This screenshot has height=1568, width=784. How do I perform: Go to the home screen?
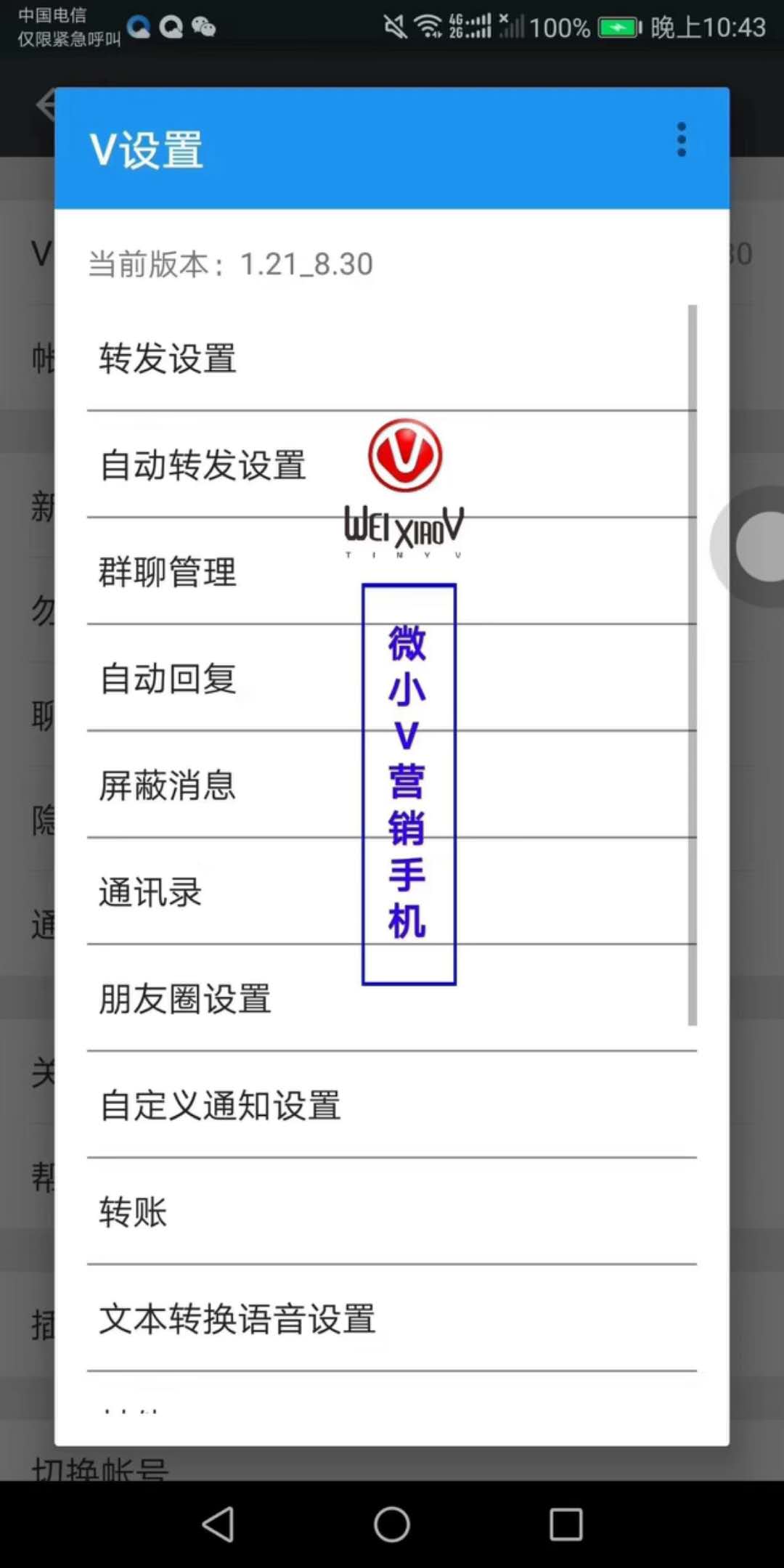392,1524
